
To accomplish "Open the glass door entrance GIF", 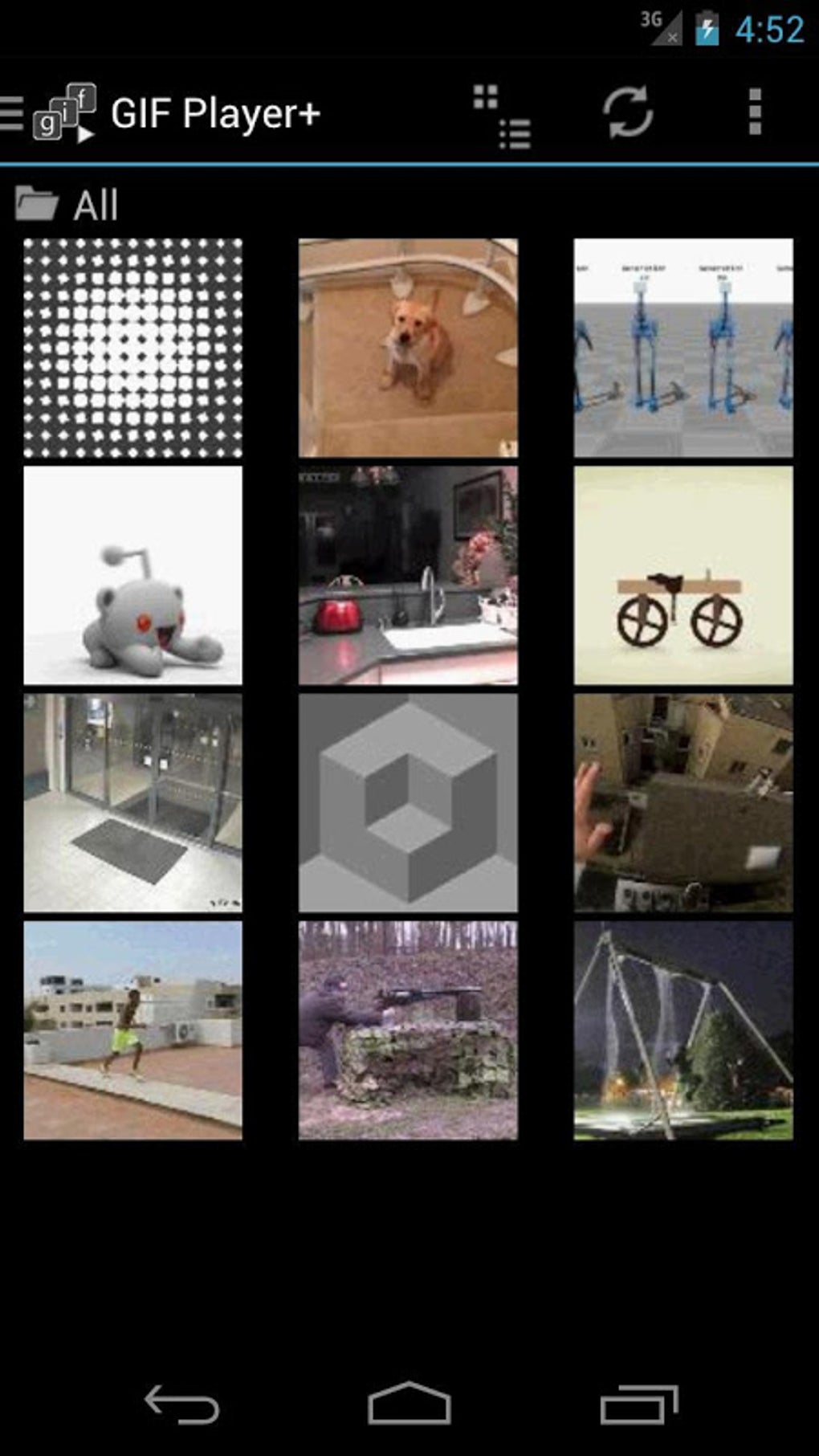I will coord(133,803).
